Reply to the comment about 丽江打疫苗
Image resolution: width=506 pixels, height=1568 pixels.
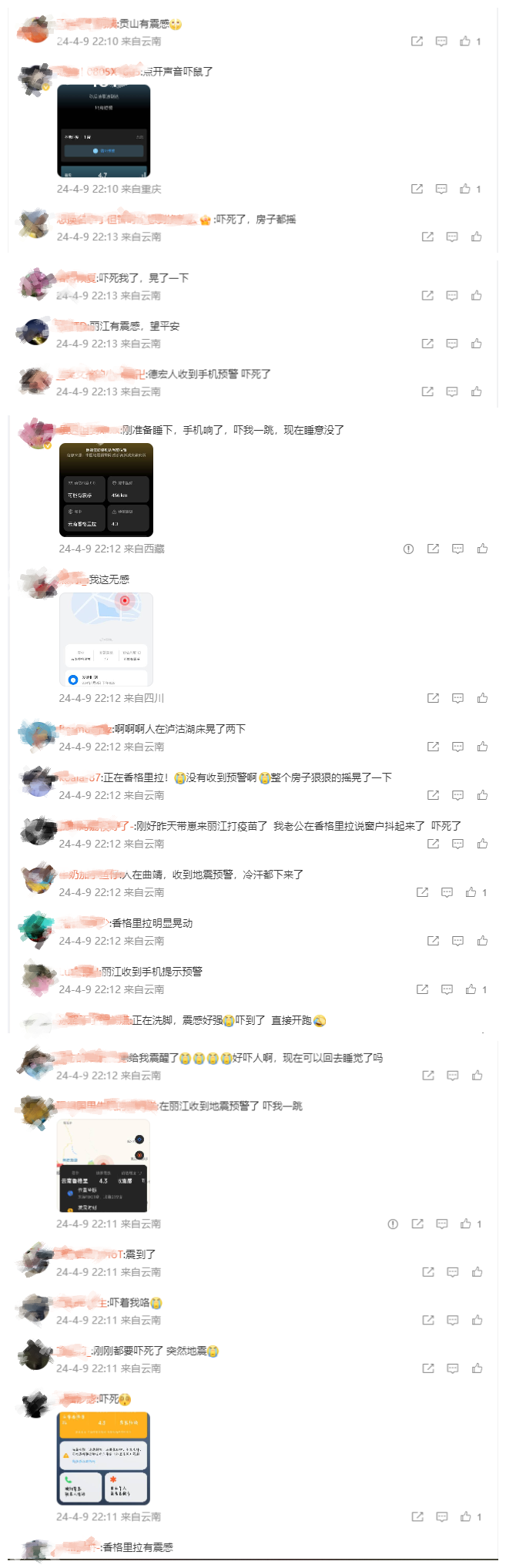[457, 844]
